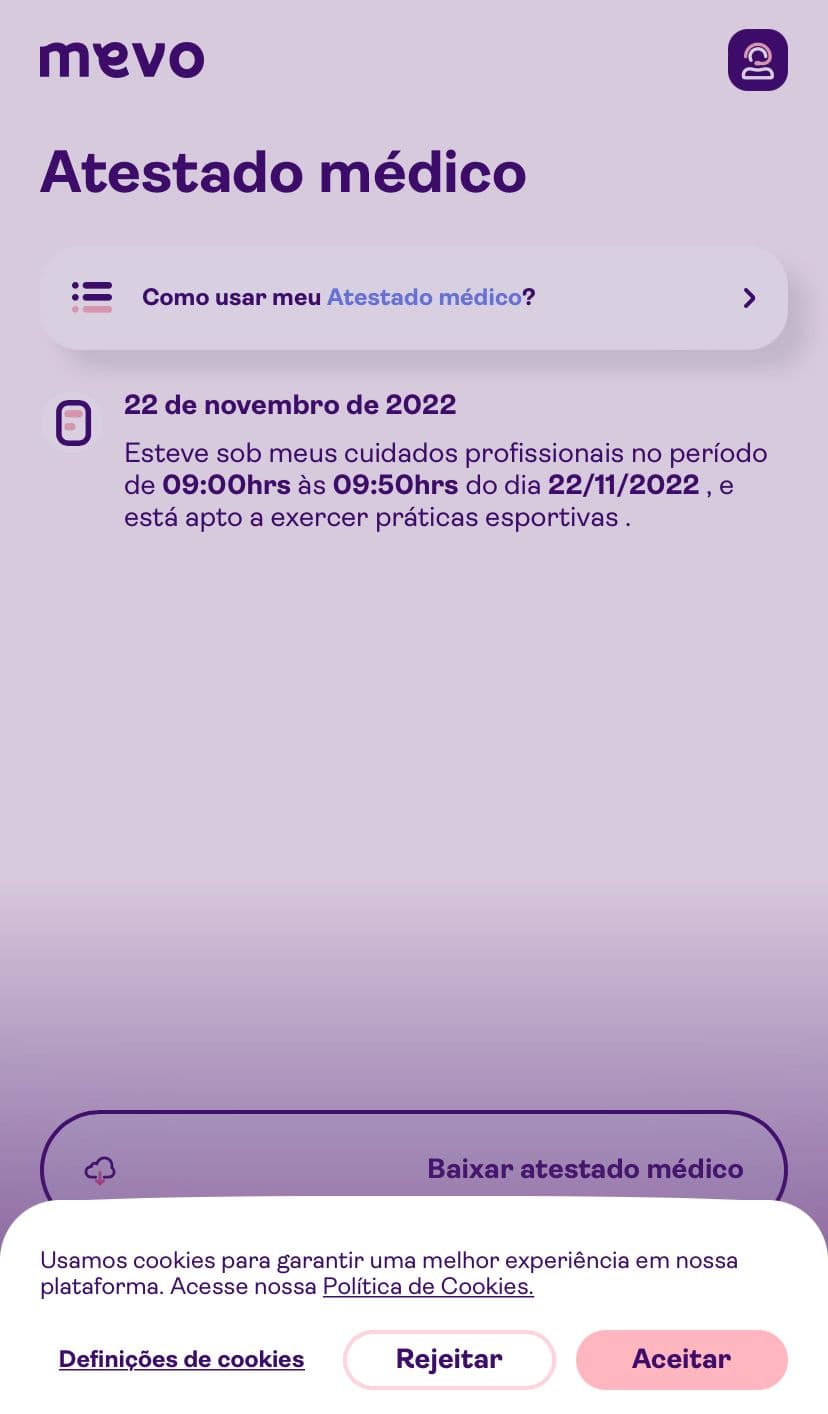The height and width of the screenshot is (1414, 828).
Task: Open 'Como usar meu Atestado médico?' guide
Action: 413,298
